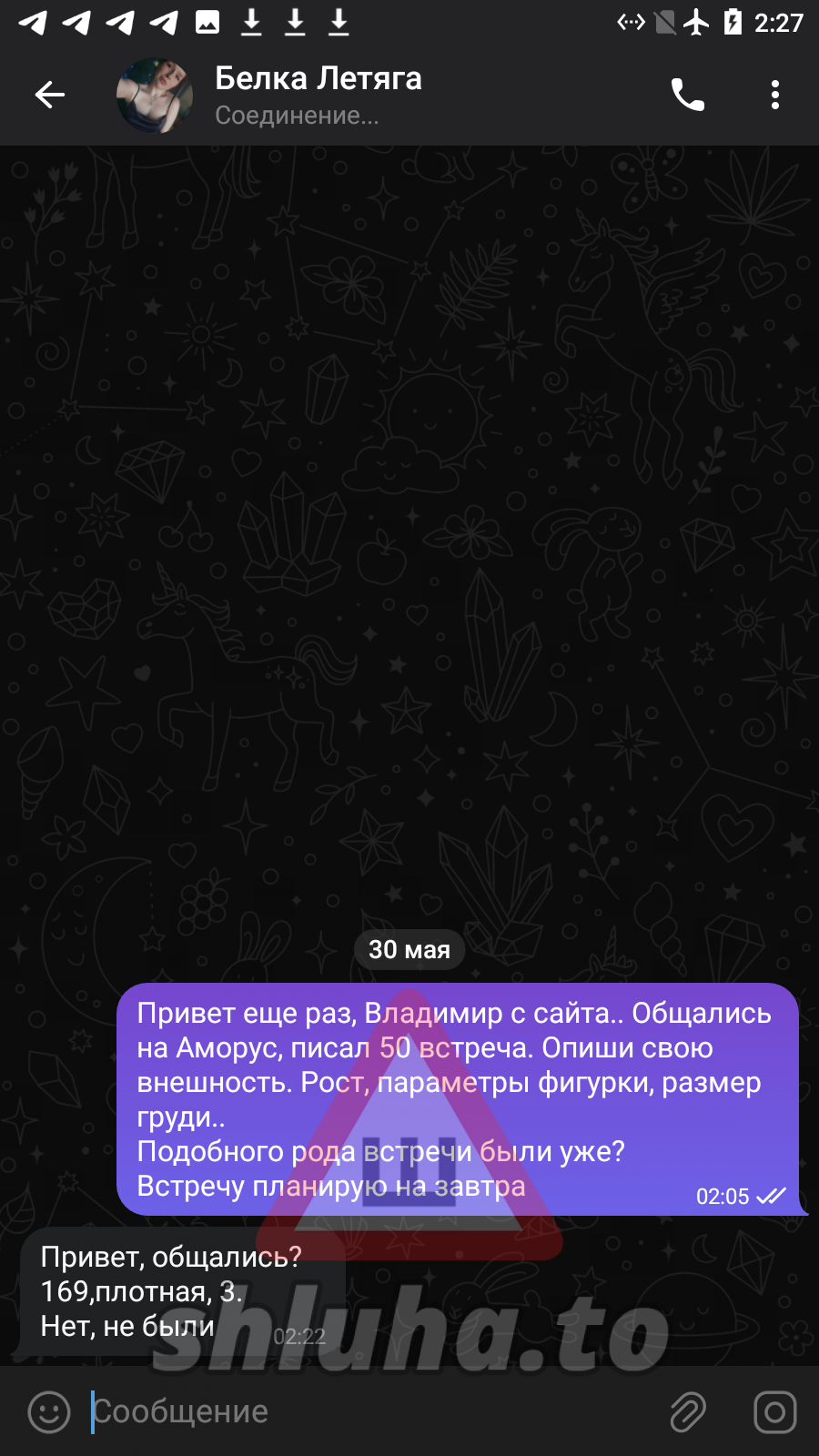819x1456 pixels.
Task: Start a voice call with Белка Летяга
Action: (x=688, y=95)
